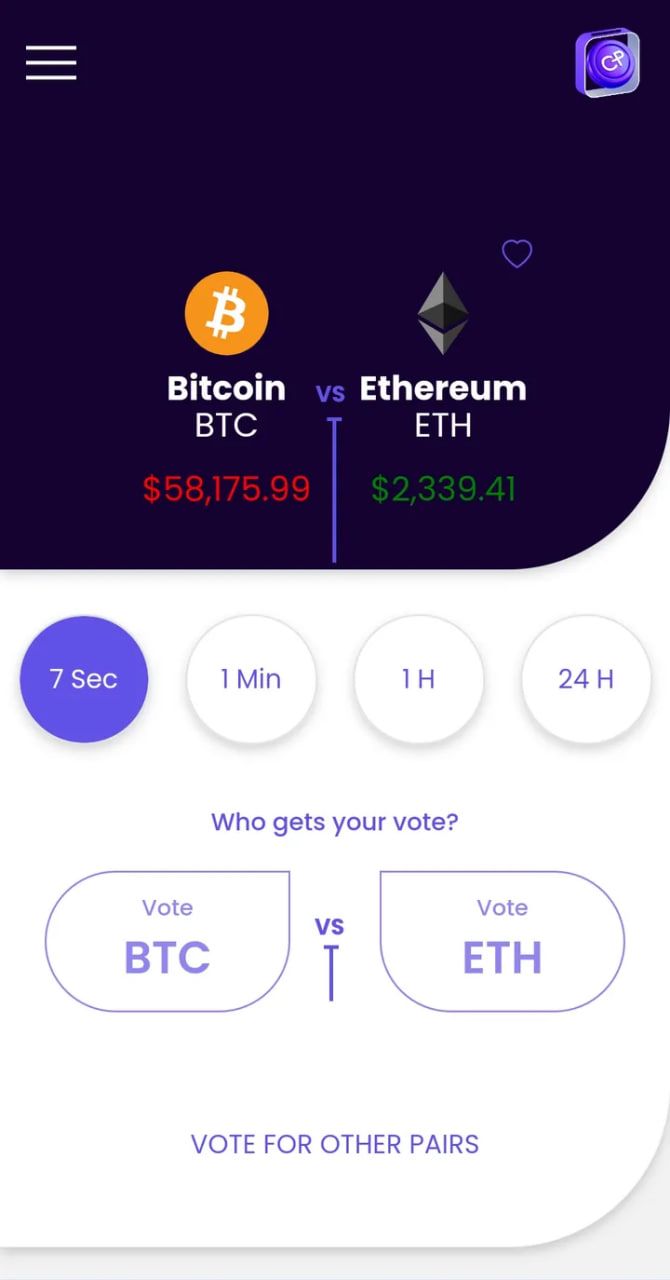The height and width of the screenshot is (1280, 670).
Task: Cast your vote for BTC
Action: pyautogui.click(x=167, y=941)
